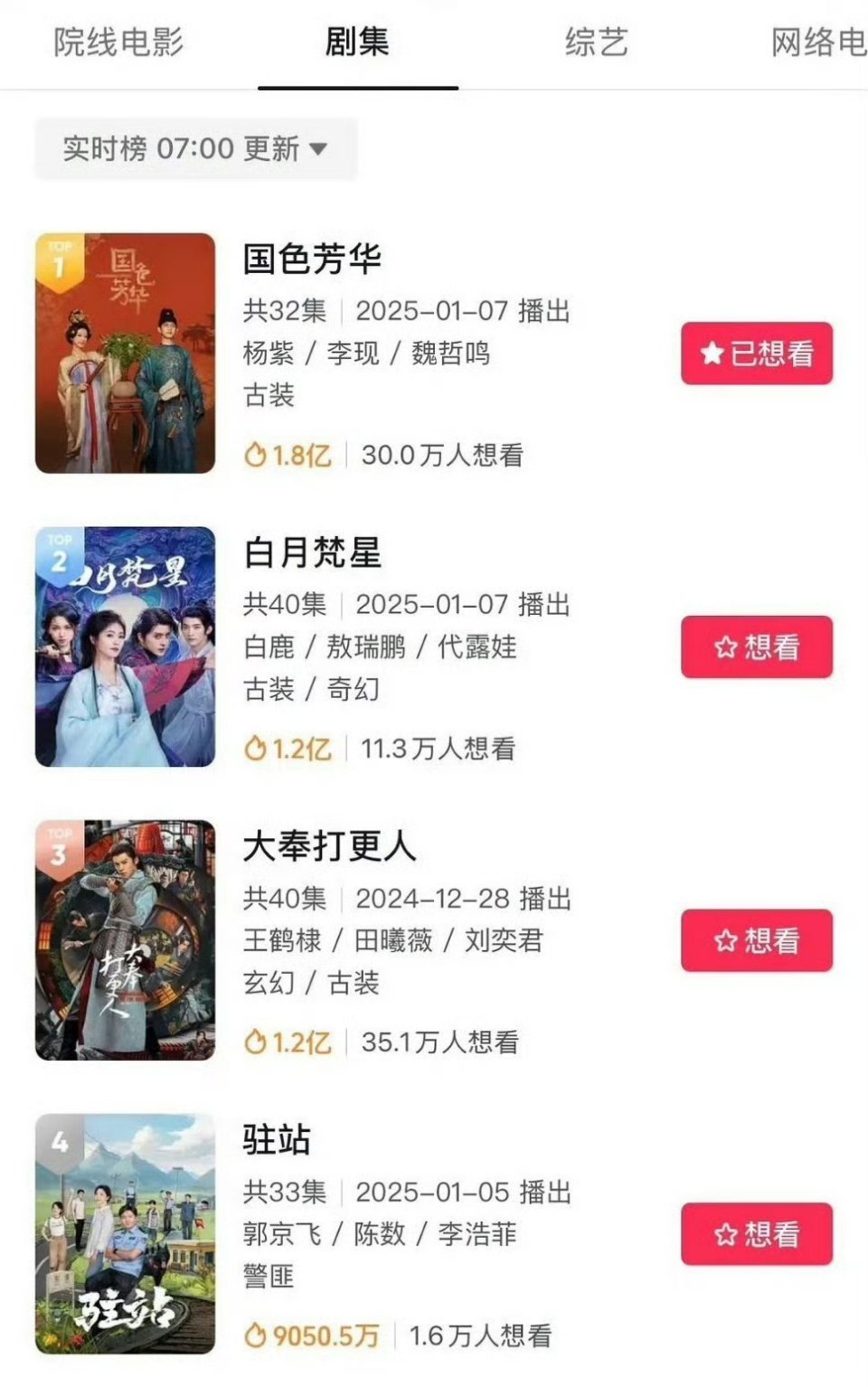Open the 白月梵星 drama poster
Image resolution: width=868 pixels, height=1387 pixels.
click(x=126, y=646)
